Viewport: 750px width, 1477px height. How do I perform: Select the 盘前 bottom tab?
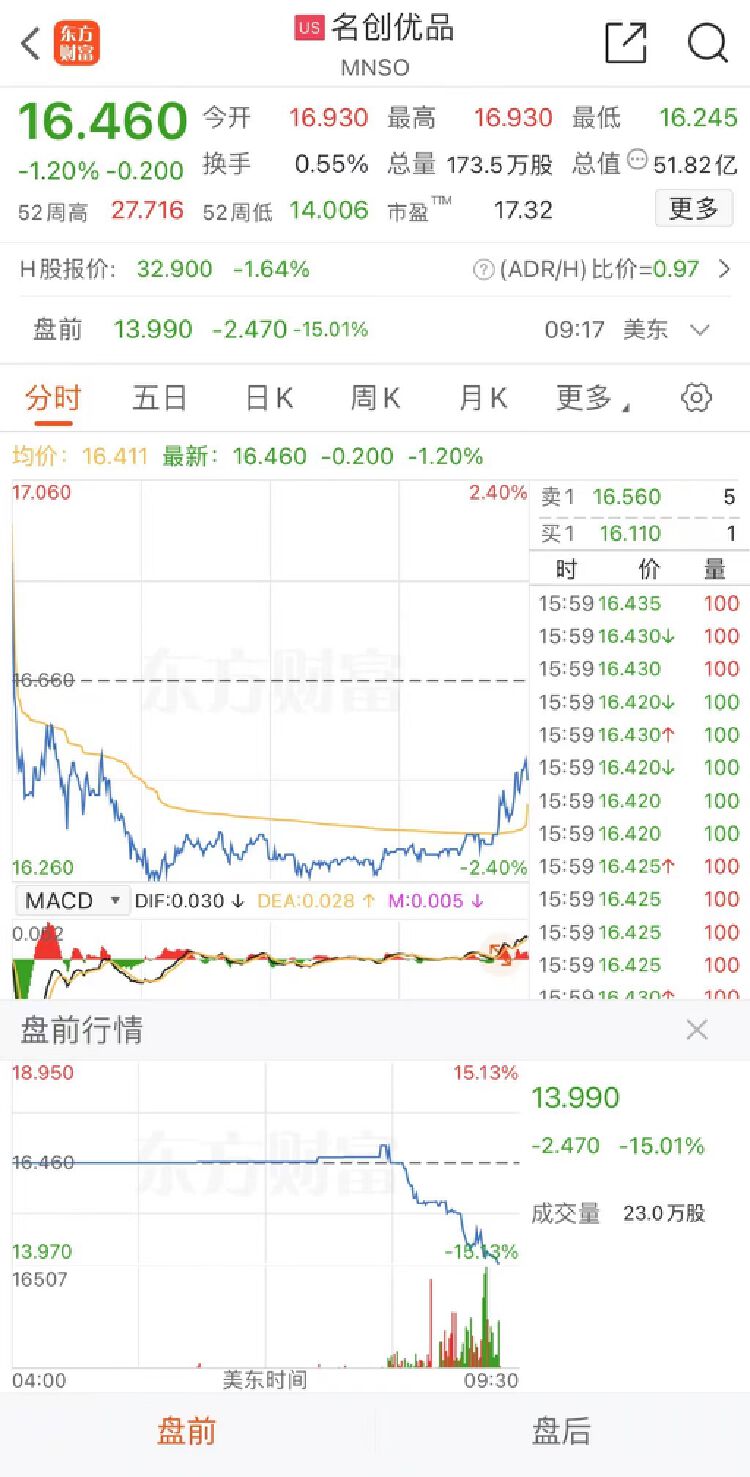click(187, 1432)
